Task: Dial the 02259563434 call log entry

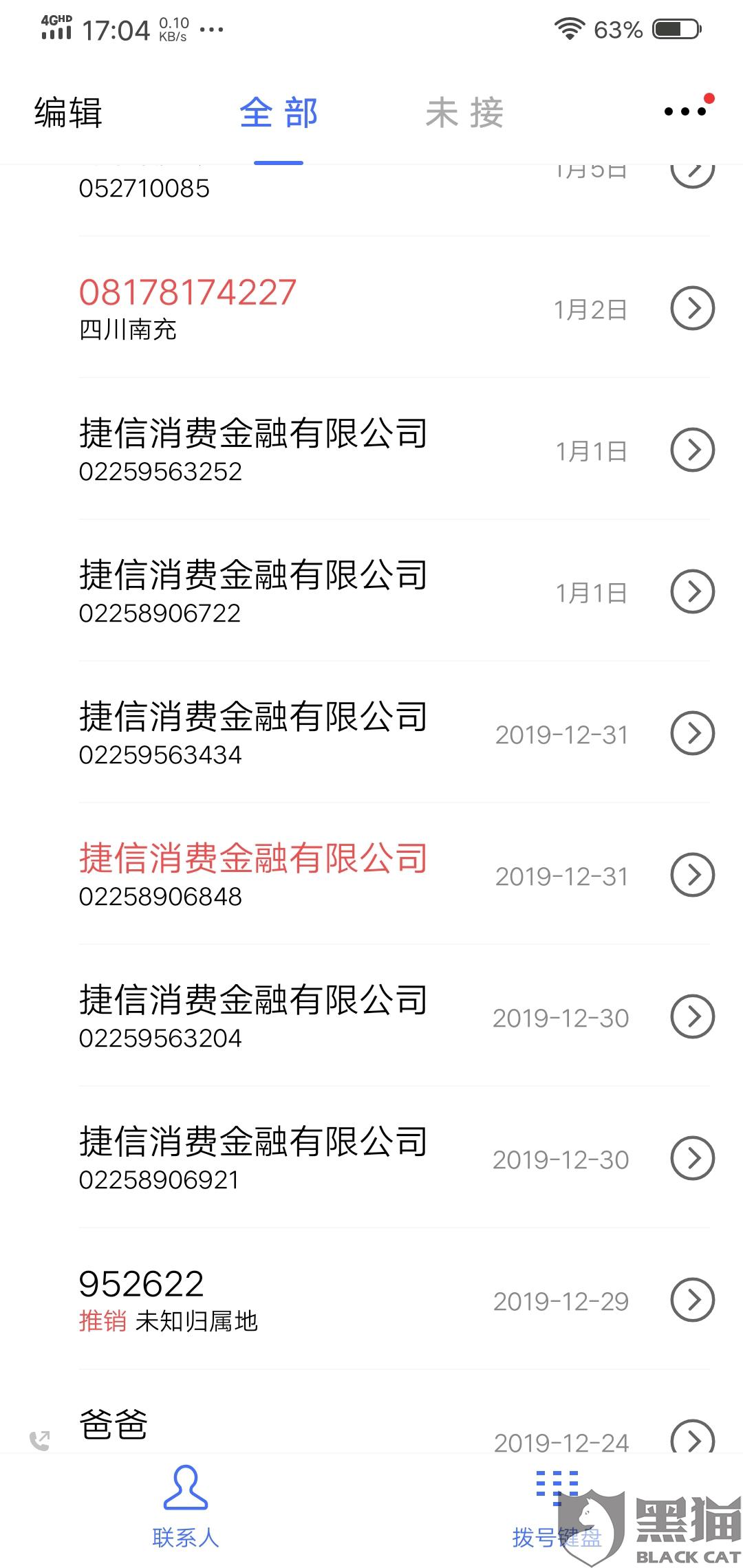Action: point(275,733)
